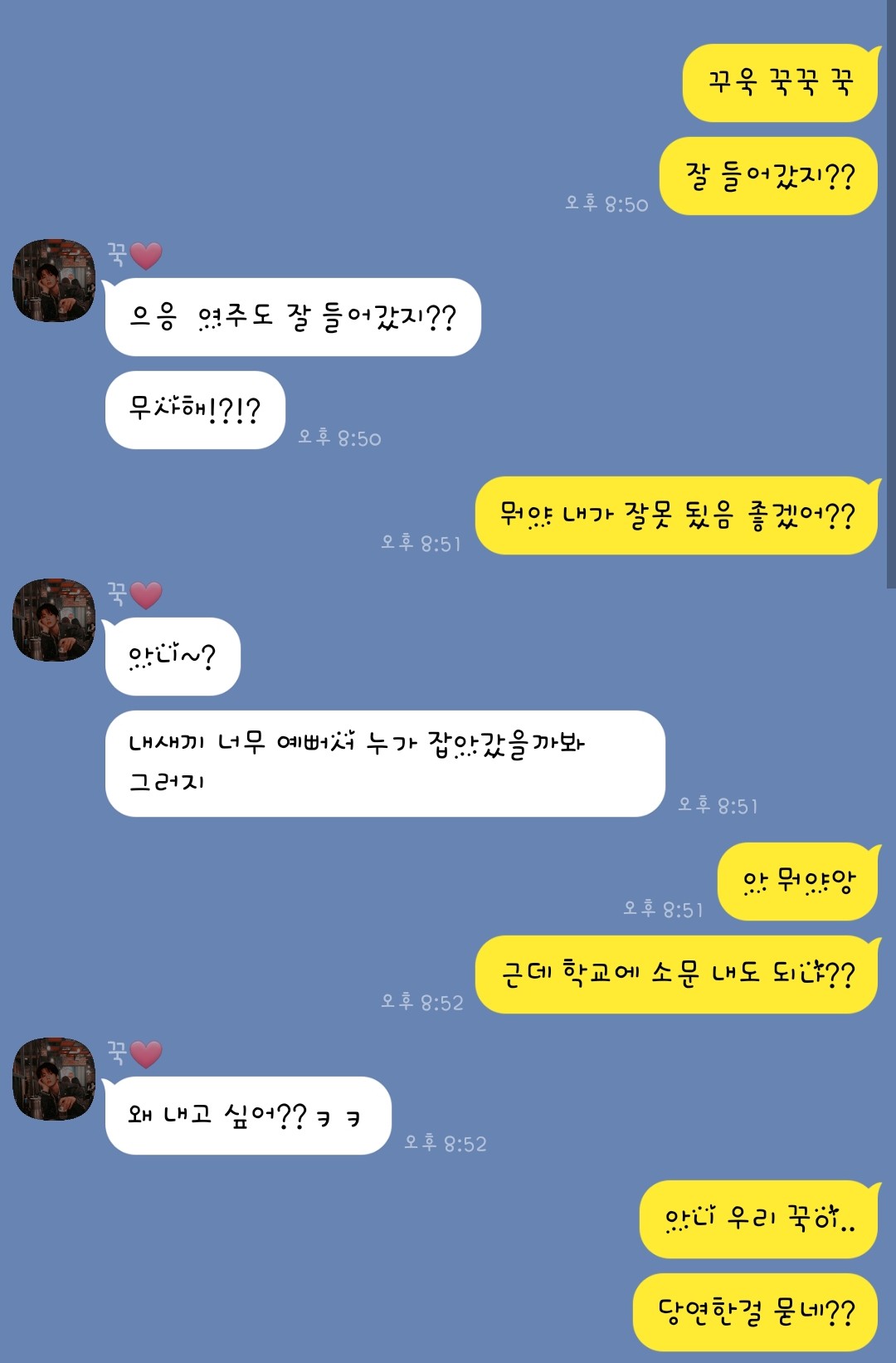Open profile picture beside "으응 여주도 잘 들어갔지??"
This screenshot has height=1363, width=896.
54,281
